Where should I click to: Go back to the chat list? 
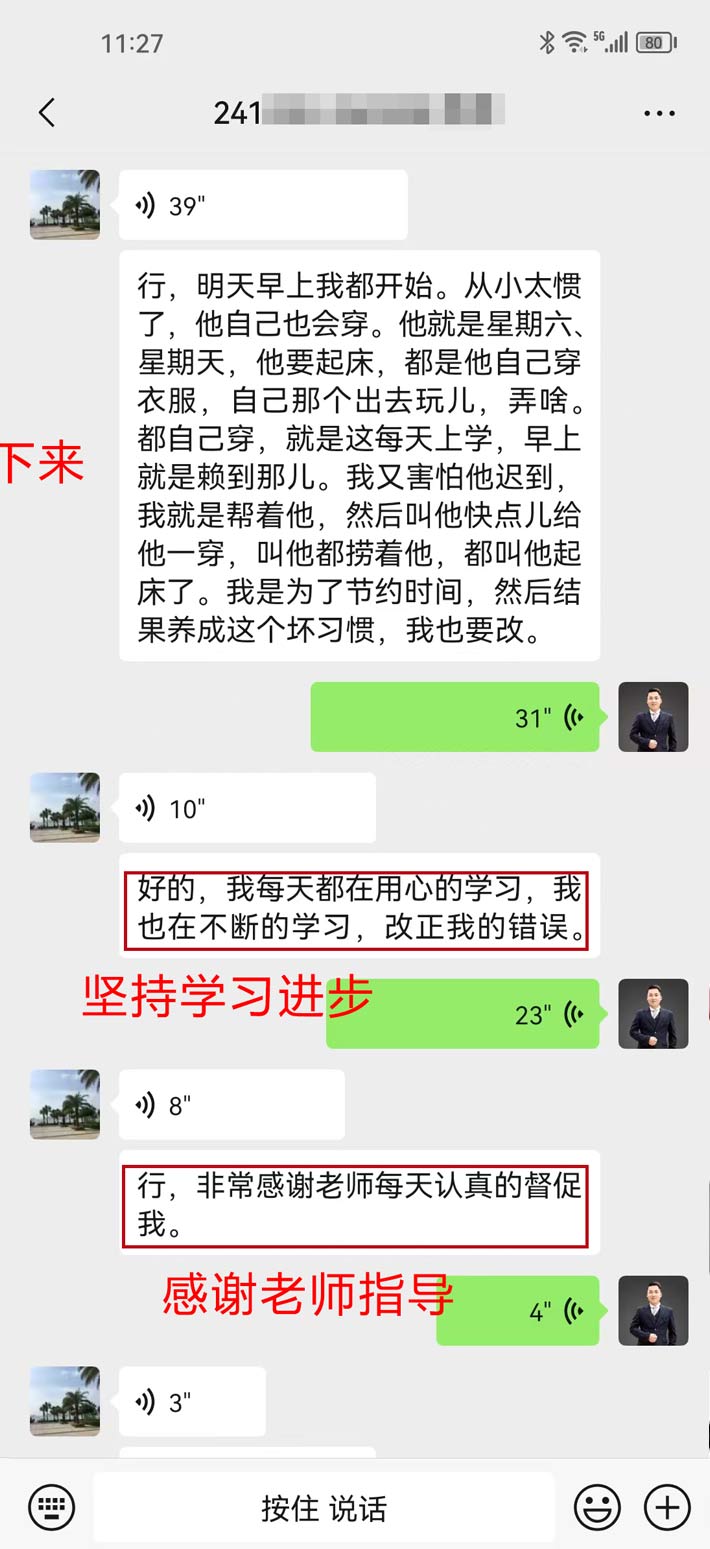coord(47,112)
